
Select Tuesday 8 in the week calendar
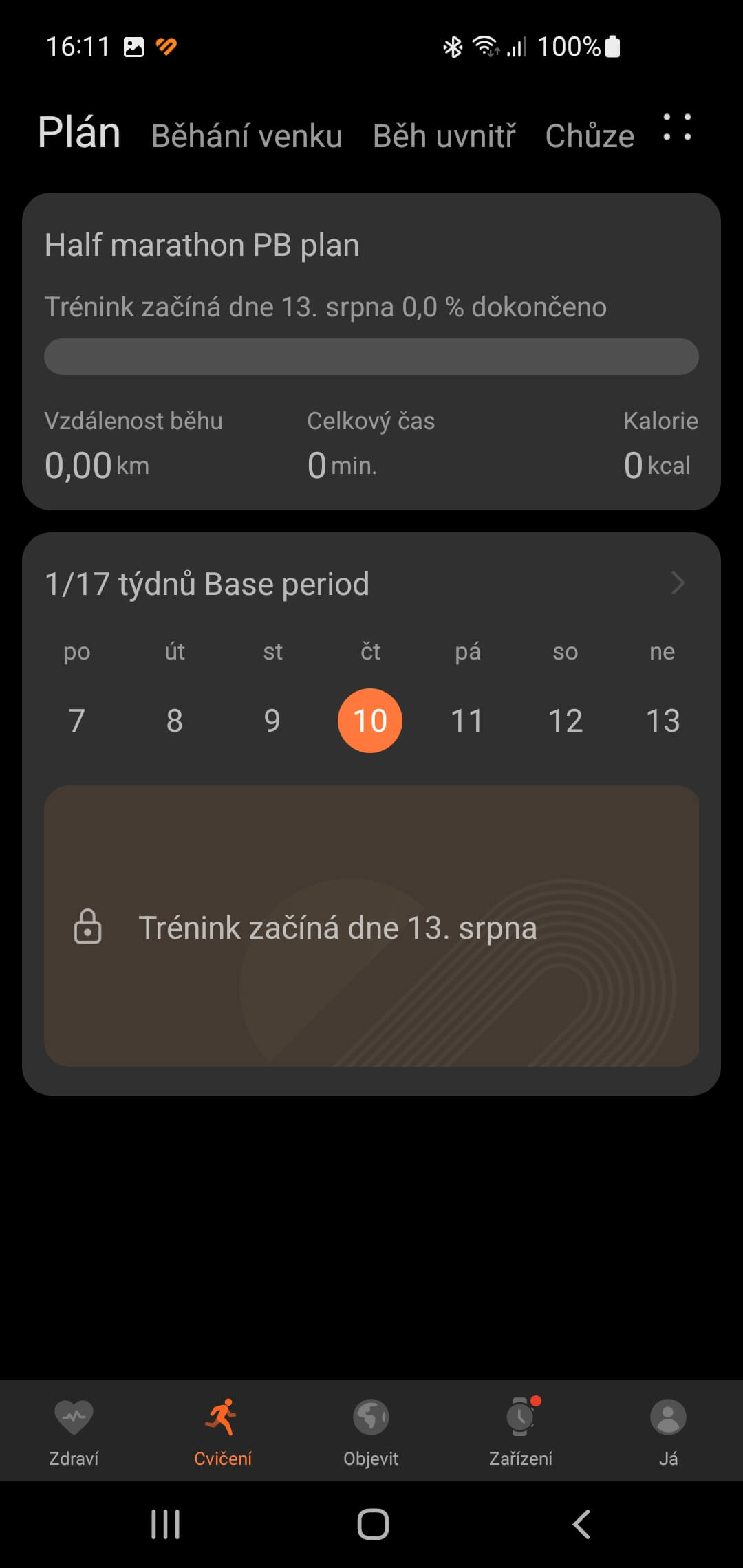175,721
